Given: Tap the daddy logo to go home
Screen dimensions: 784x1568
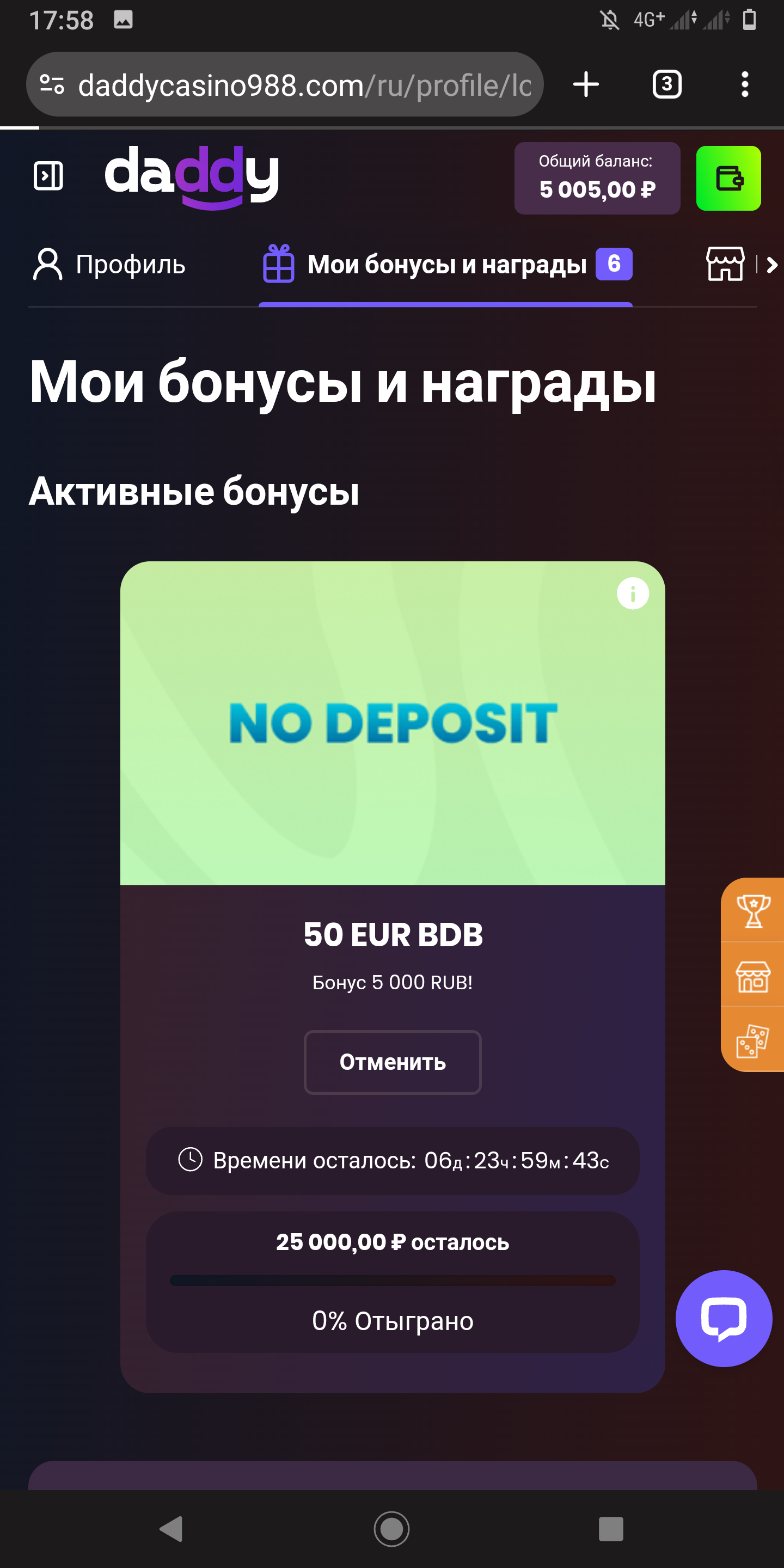Looking at the screenshot, I should click(192, 177).
